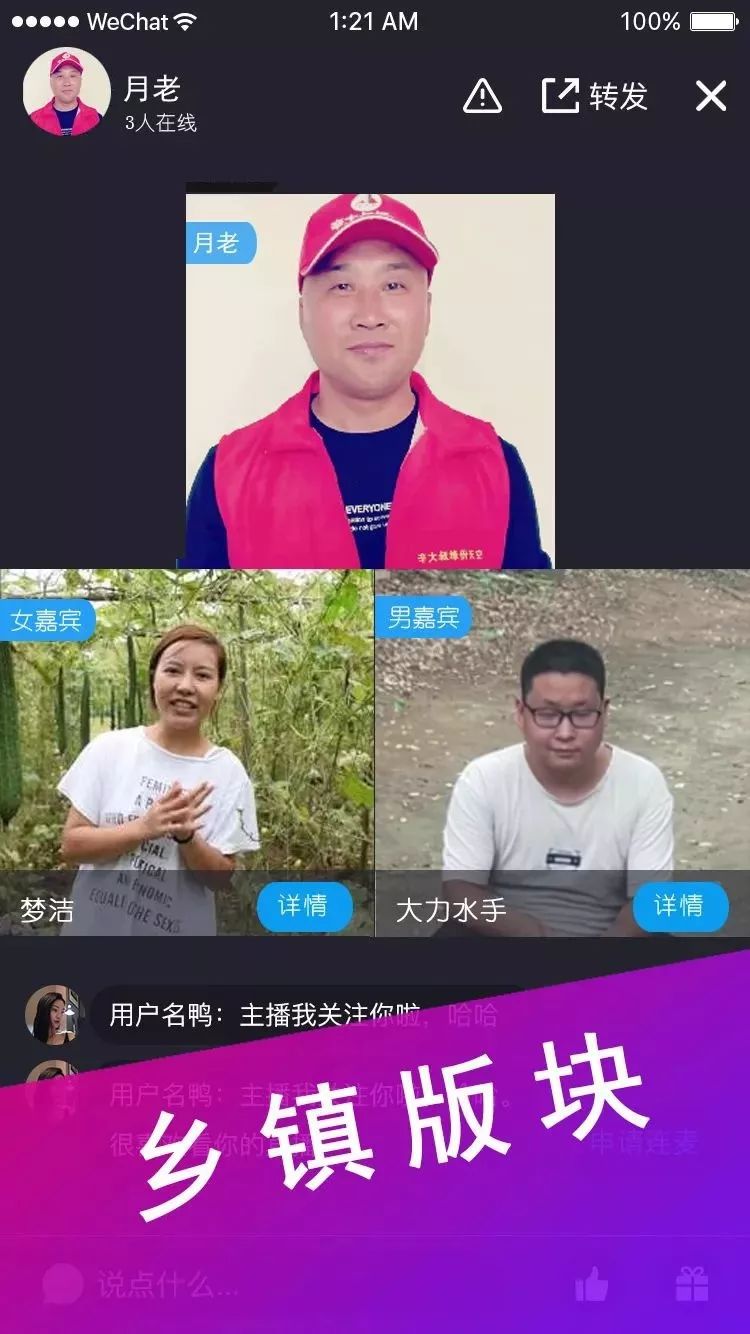
Task: View 梦洁's profile via her 详情 button
Action: 306,907
